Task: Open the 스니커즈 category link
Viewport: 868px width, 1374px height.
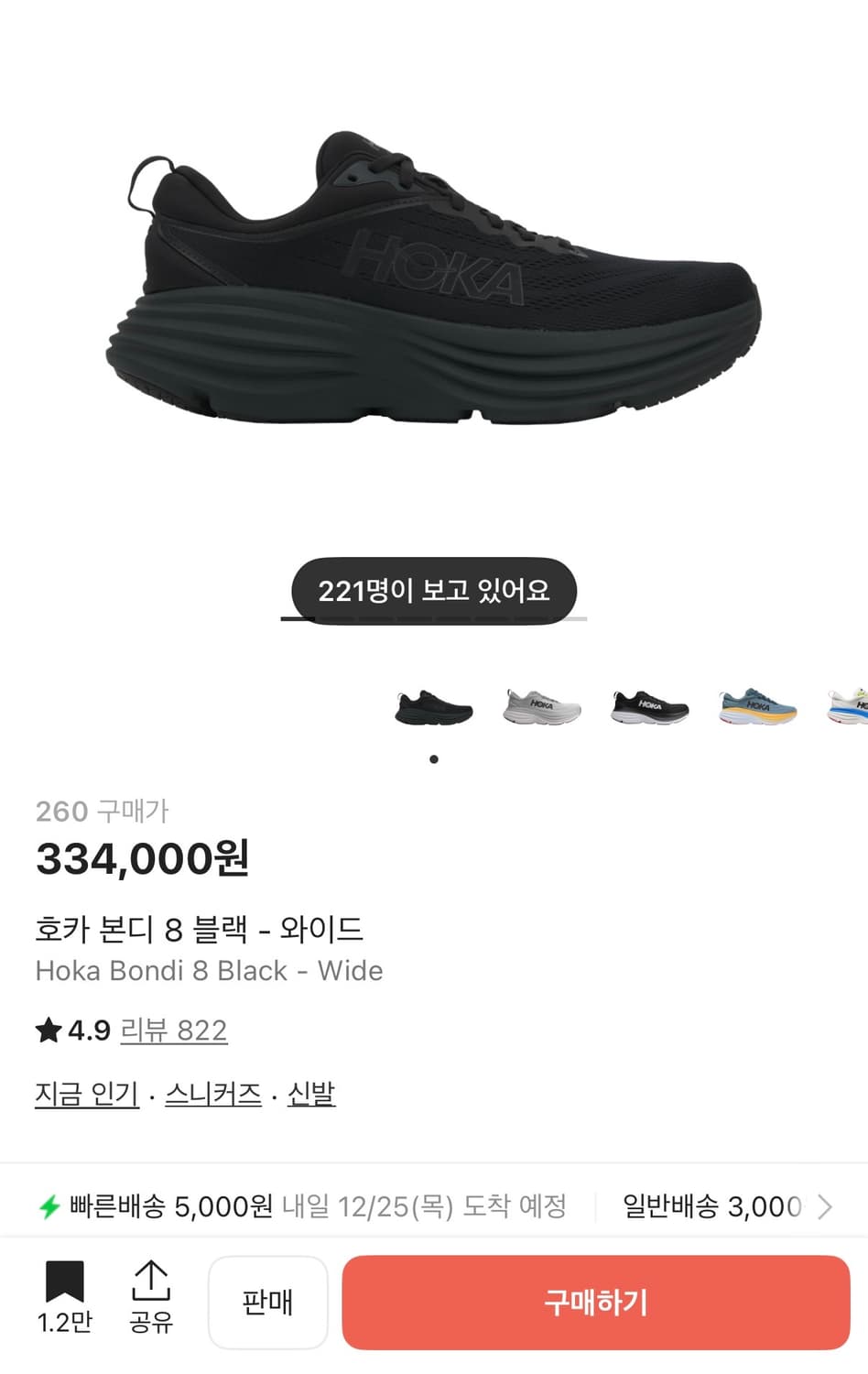Action: (x=213, y=1094)
